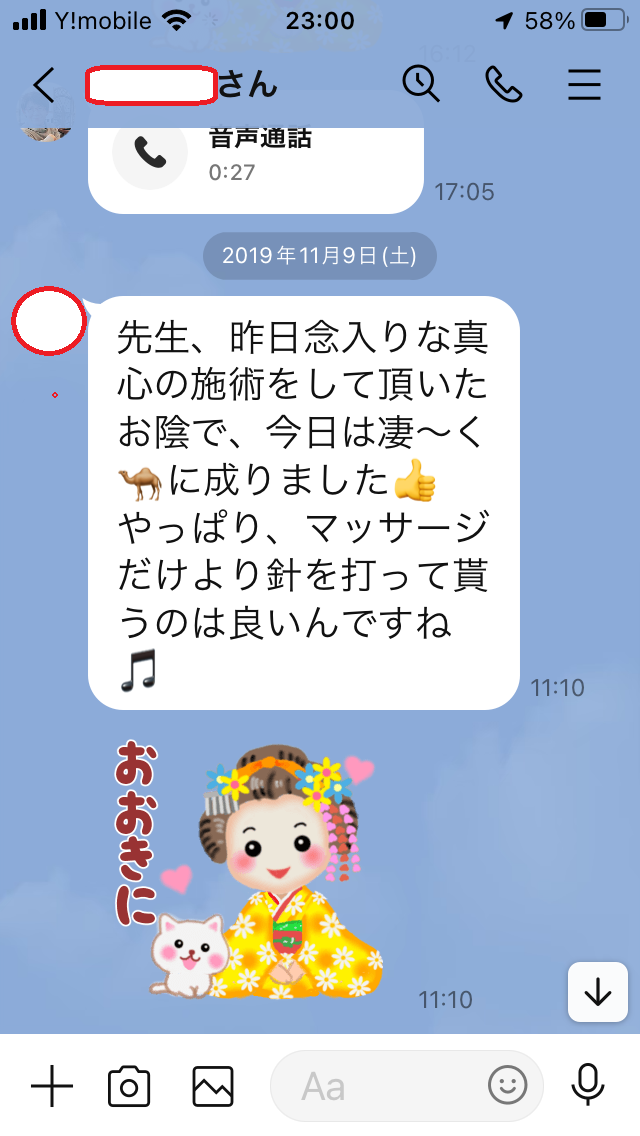The height and width of the screenshot is (1136, 640).
Task: Open the chat menu
Action: pos(585,85)
